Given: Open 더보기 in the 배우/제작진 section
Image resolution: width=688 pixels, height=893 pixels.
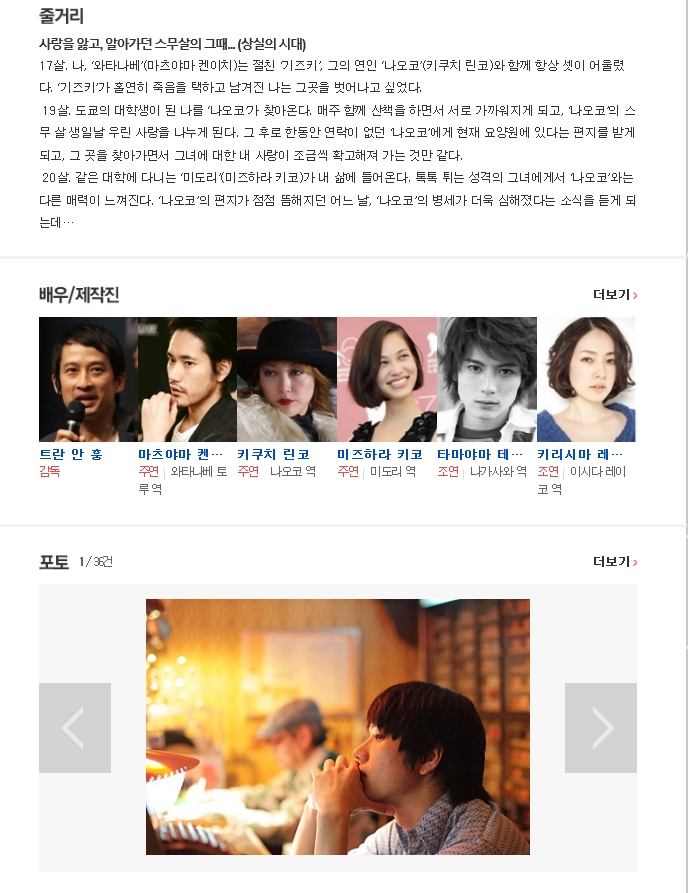Looking at the screenshot, I should coord(614,295).
